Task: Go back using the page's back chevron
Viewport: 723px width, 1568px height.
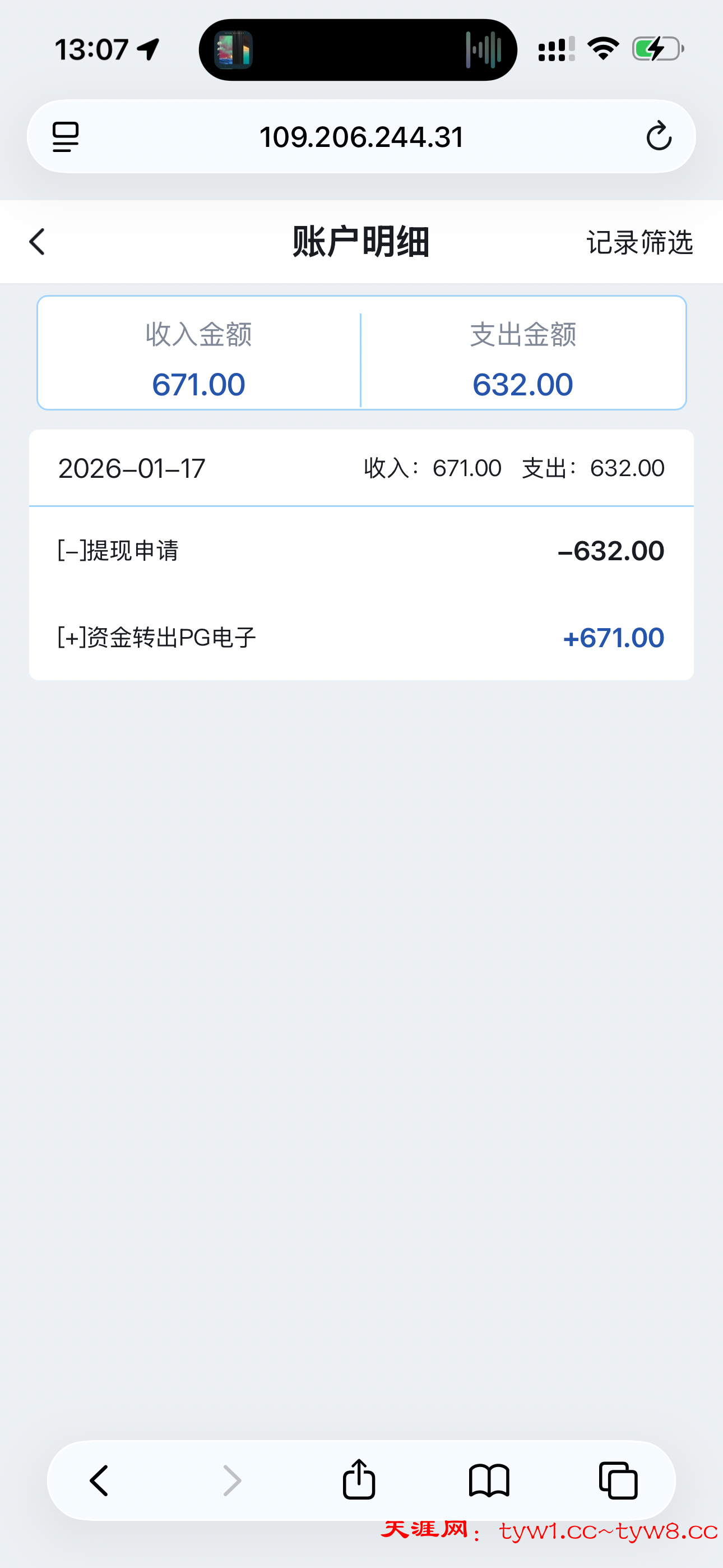Action: (36, 241)
